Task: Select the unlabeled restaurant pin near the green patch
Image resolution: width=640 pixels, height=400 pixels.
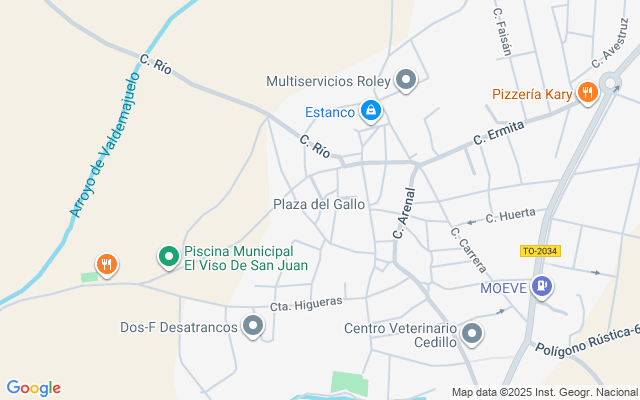Action: [107, 265]
